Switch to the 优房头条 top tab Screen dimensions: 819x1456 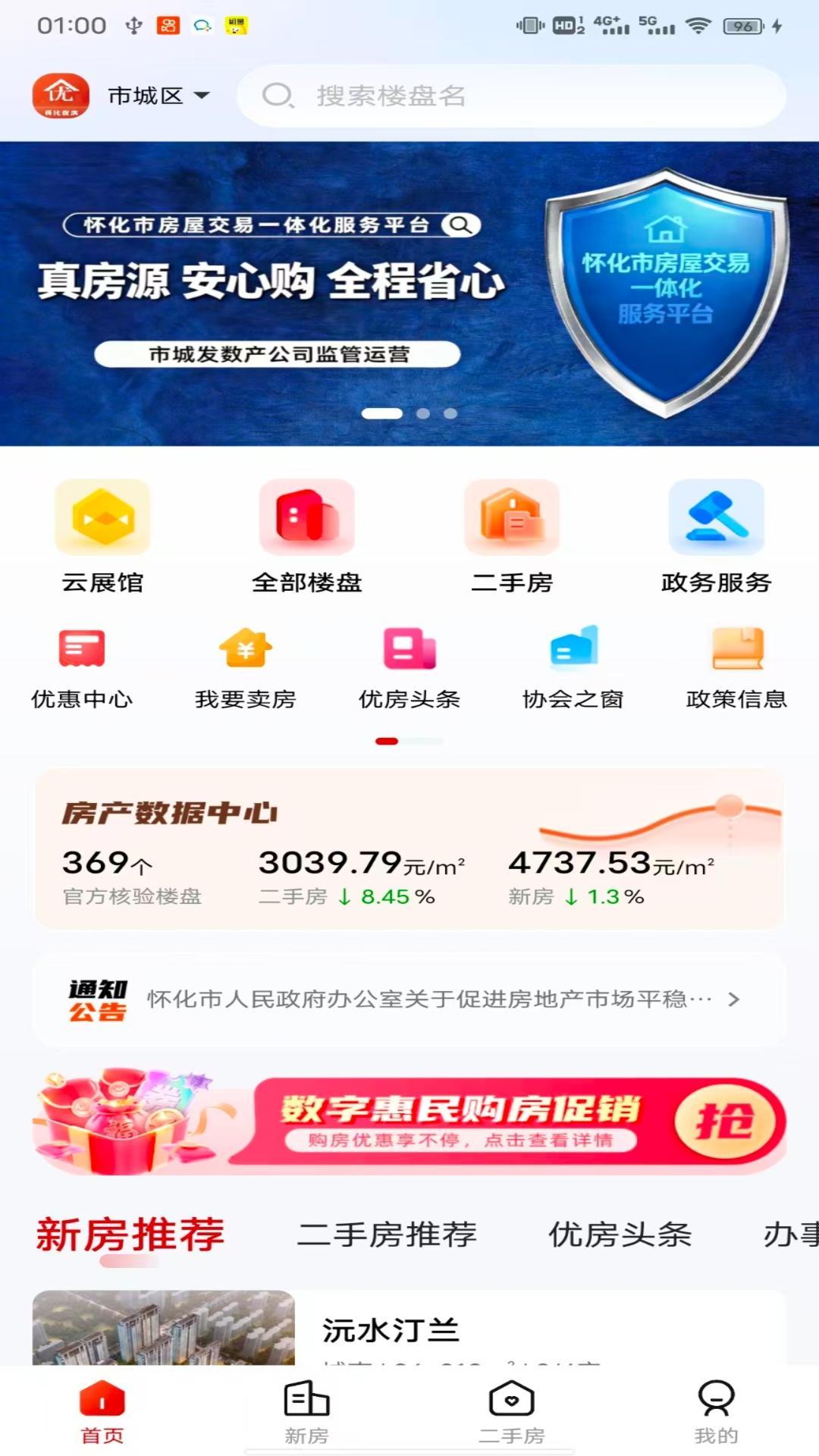620,1235
